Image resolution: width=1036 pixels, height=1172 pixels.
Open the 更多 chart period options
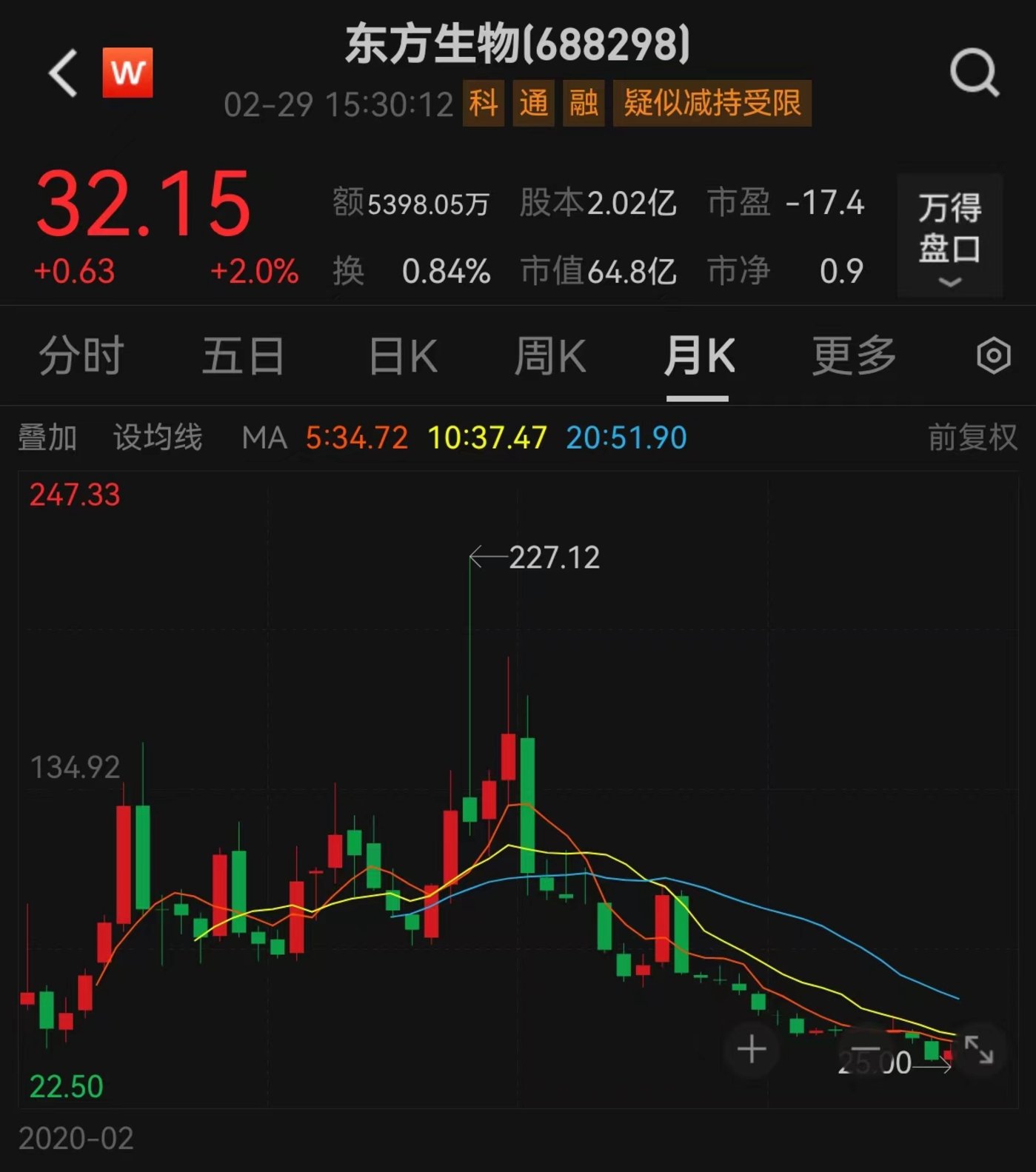pos(854,356)
